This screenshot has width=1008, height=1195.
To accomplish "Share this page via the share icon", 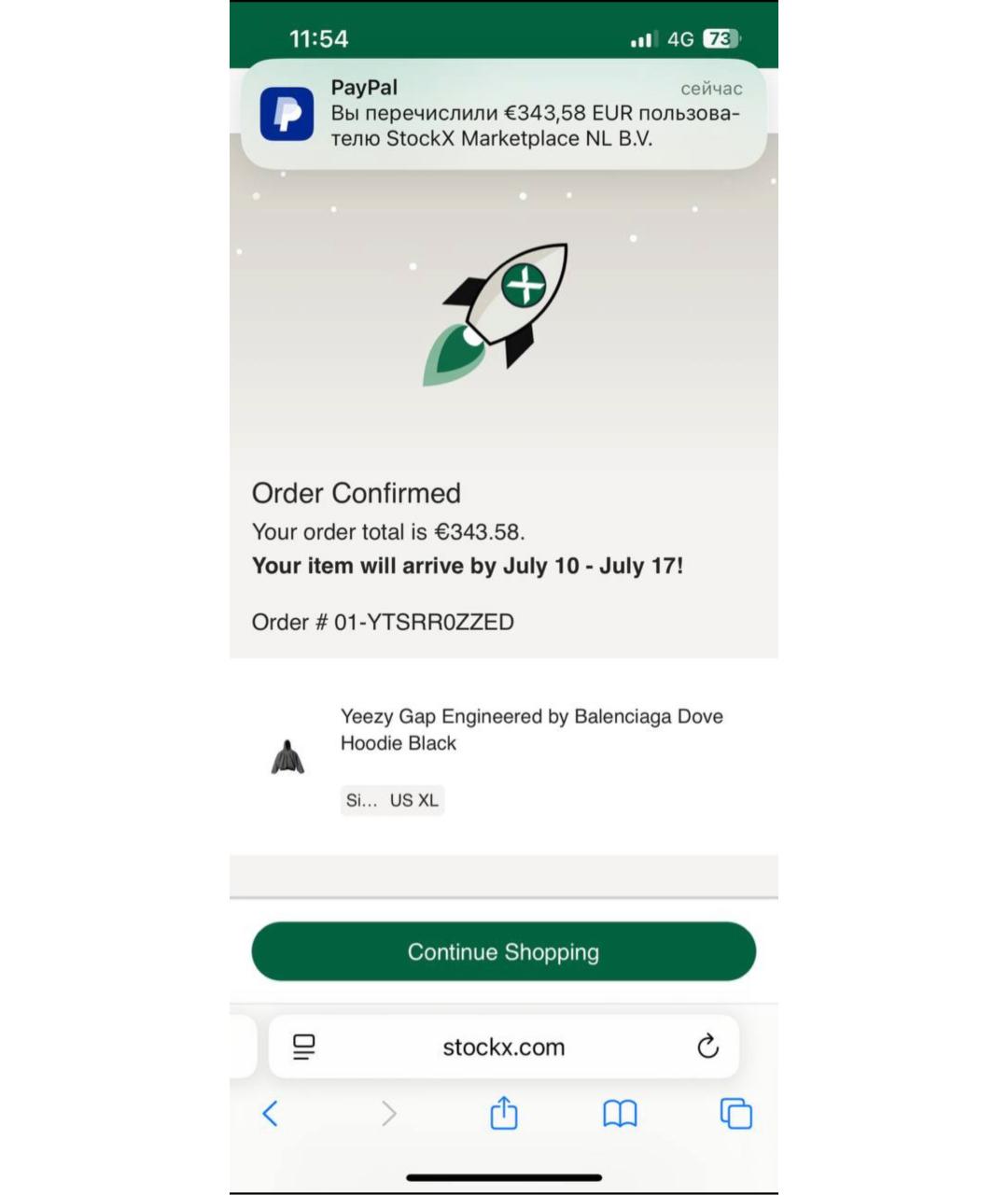I will coord(503,1113).
